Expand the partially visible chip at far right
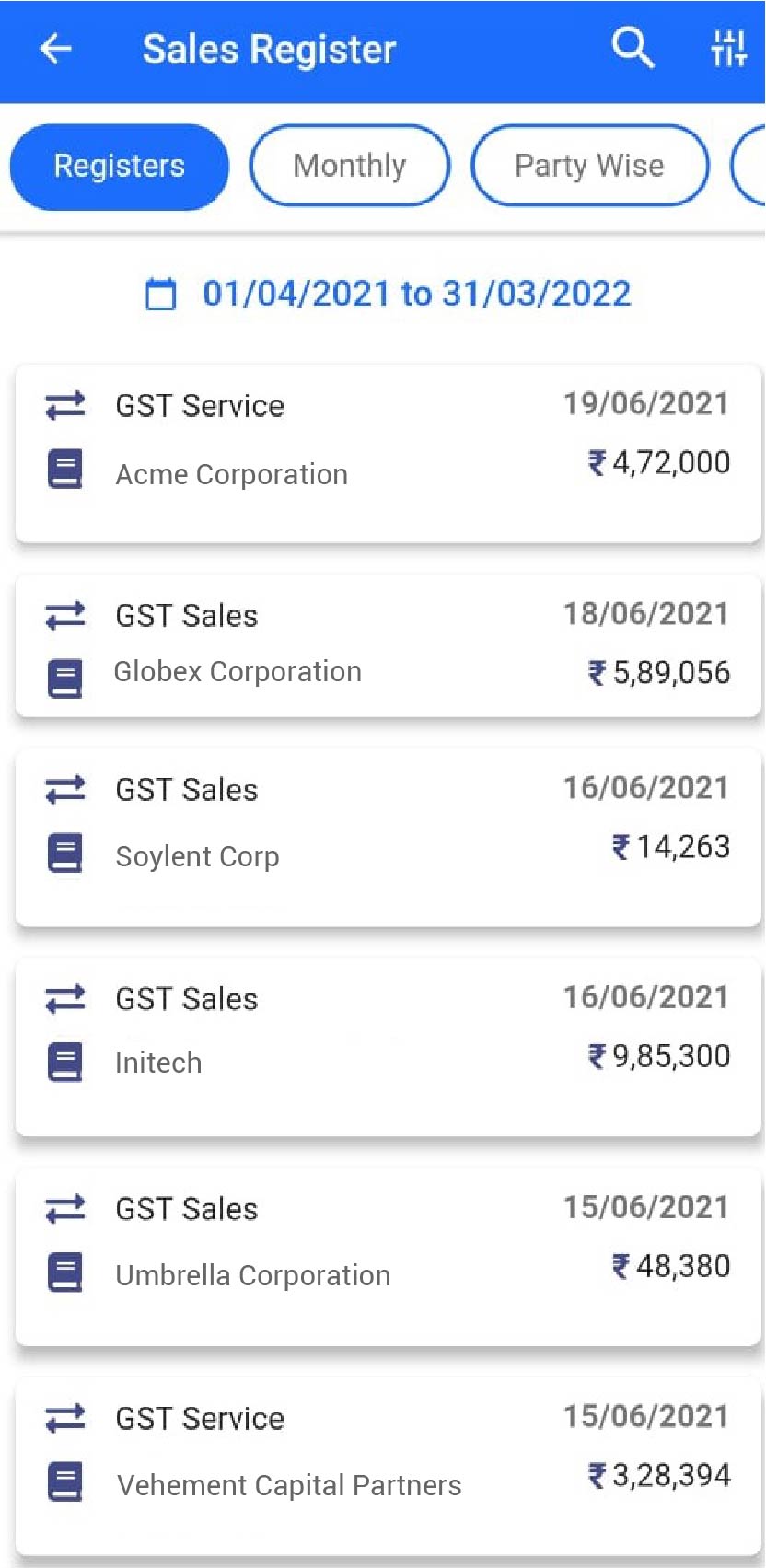This screenshot has height=1568, width=766. tap(755, 166)
